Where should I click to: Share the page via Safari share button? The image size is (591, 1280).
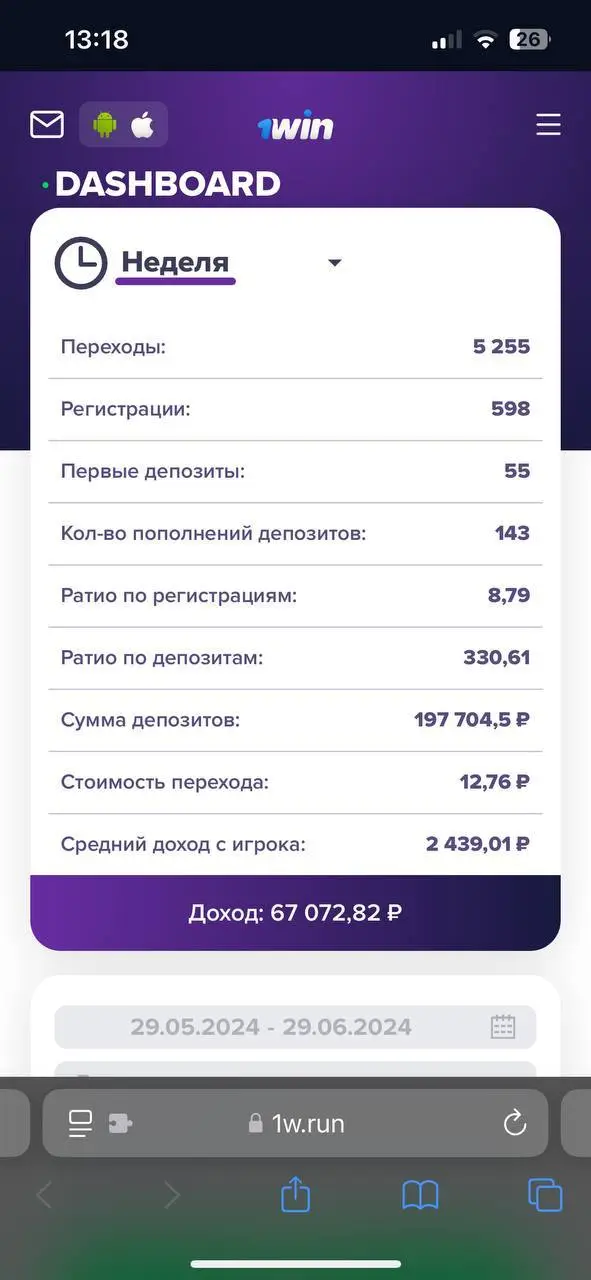point(295,1194)
